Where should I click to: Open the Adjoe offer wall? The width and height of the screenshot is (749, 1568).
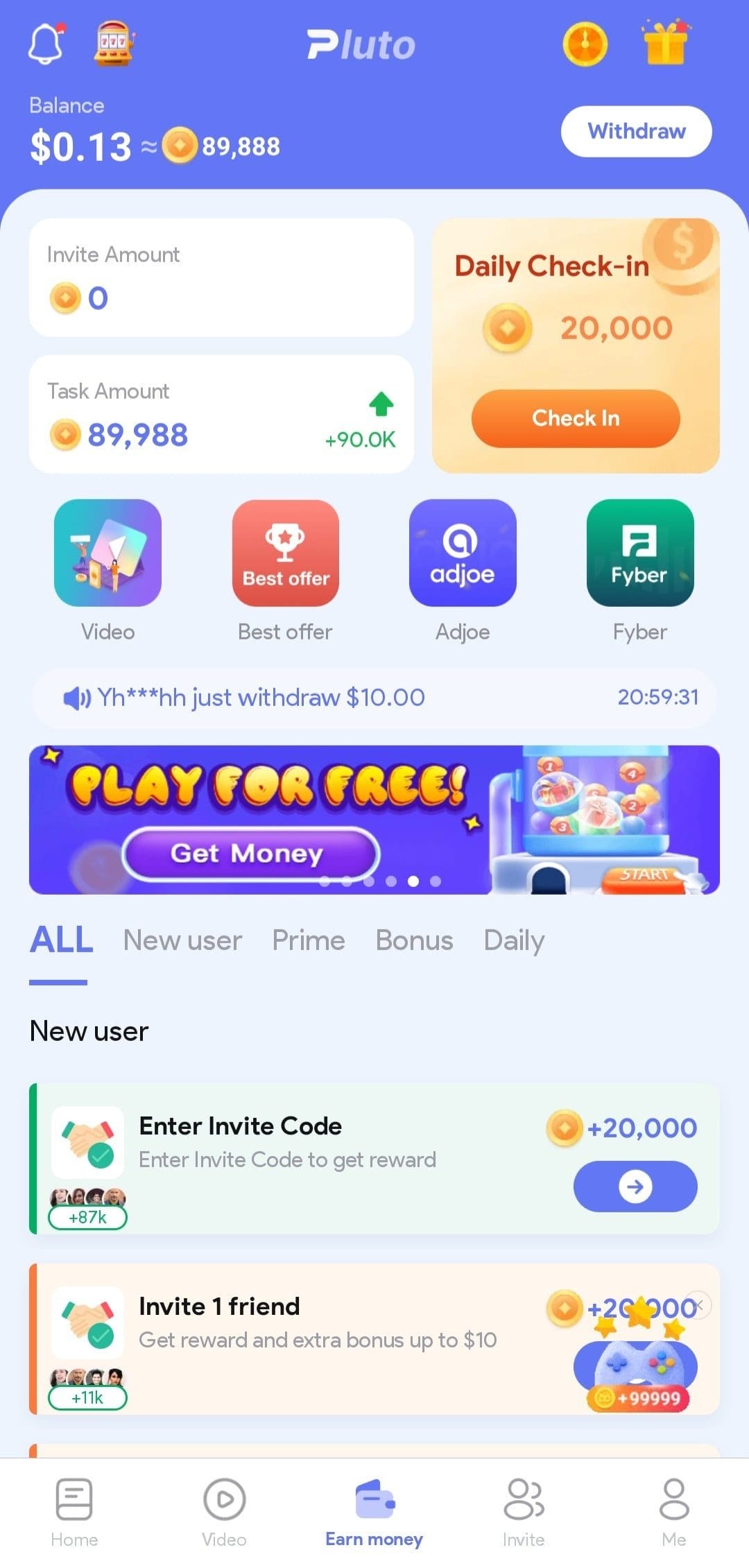pyautogui.click(x=463, y=553)
